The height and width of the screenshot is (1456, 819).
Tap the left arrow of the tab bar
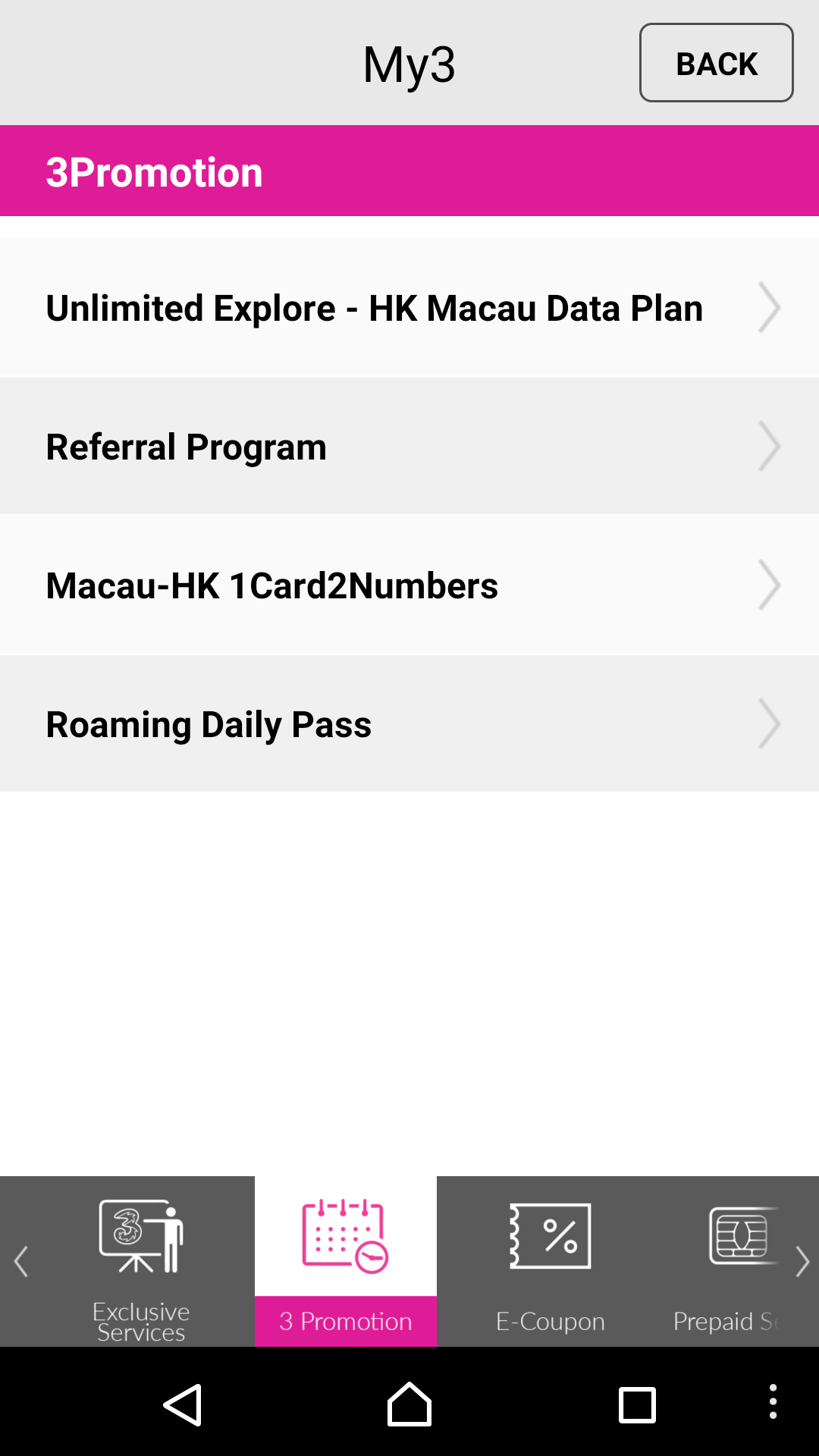tap(21, 1262)
